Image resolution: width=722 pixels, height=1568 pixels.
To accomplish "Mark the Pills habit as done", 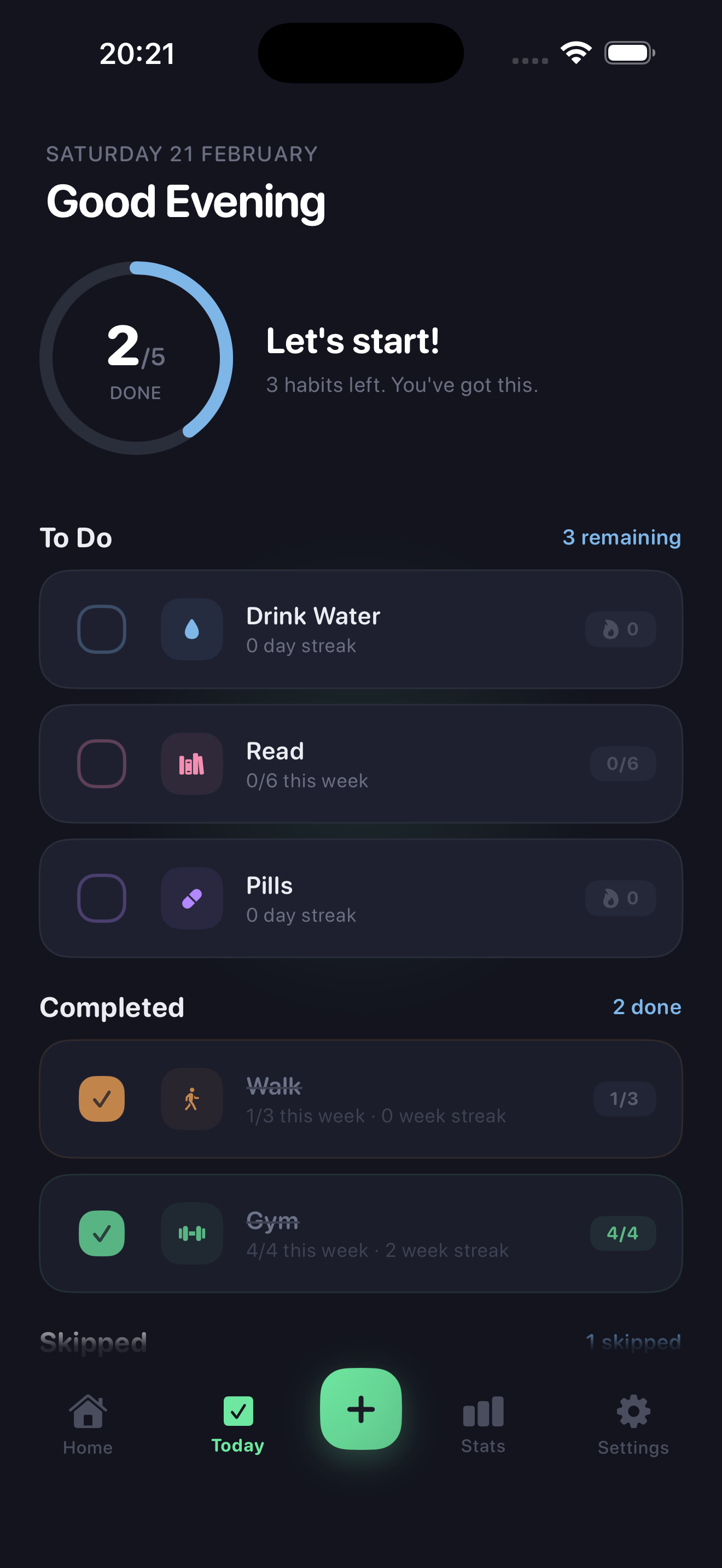I will coord(101,898).
